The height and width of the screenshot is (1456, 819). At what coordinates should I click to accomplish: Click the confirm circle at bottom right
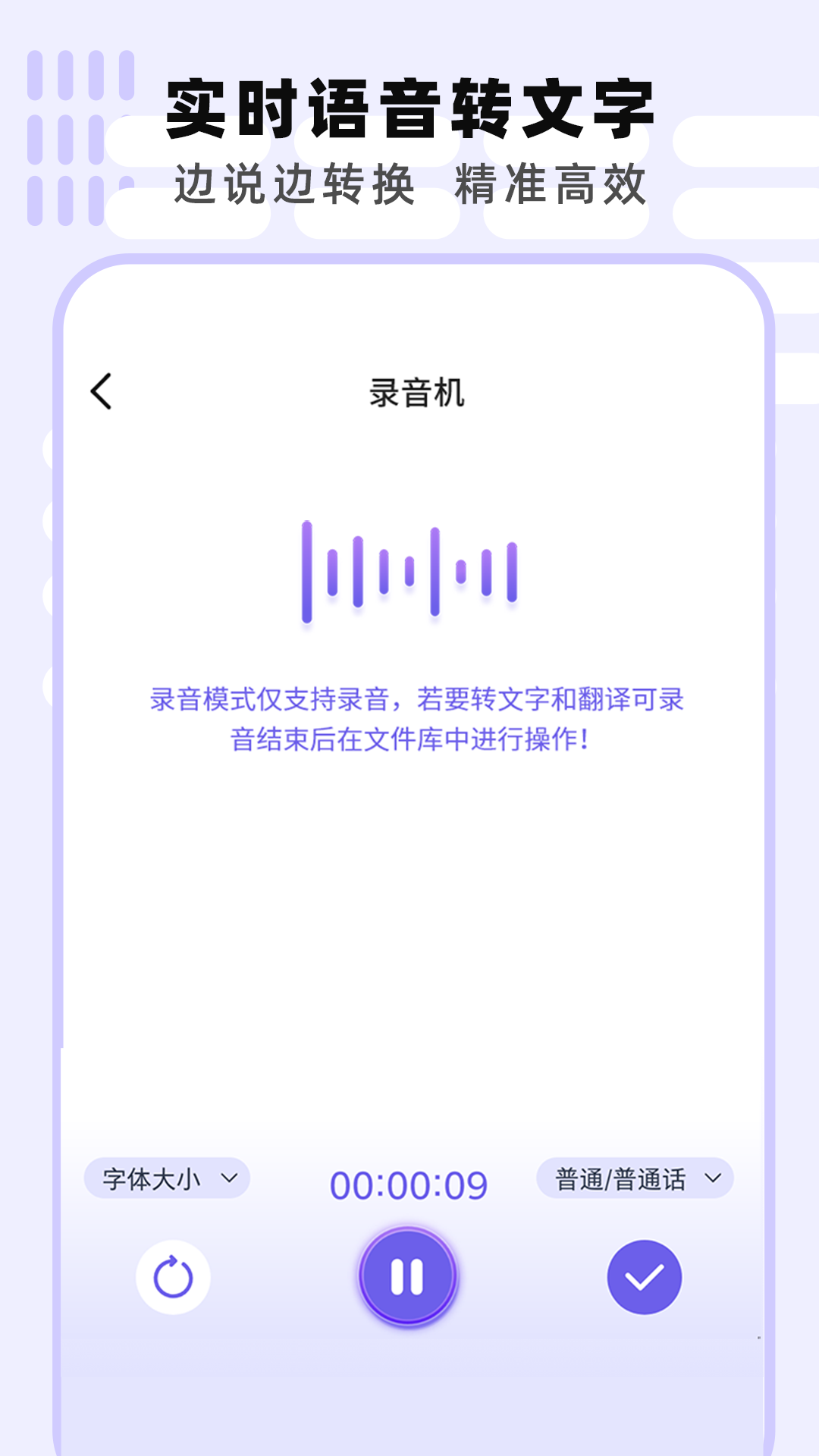pyautogui.click(x=643, y=1276)
